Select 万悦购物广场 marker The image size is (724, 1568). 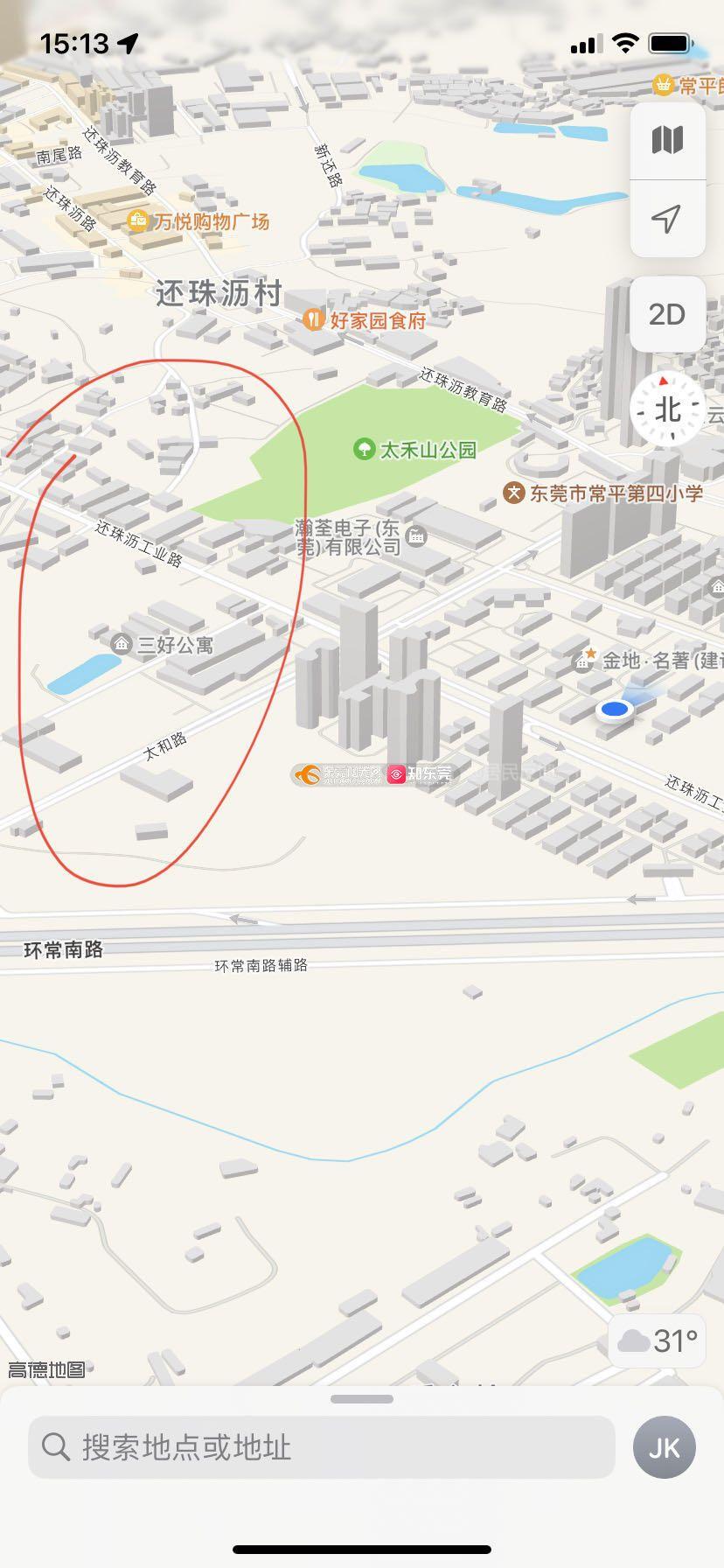click(138, 220)
